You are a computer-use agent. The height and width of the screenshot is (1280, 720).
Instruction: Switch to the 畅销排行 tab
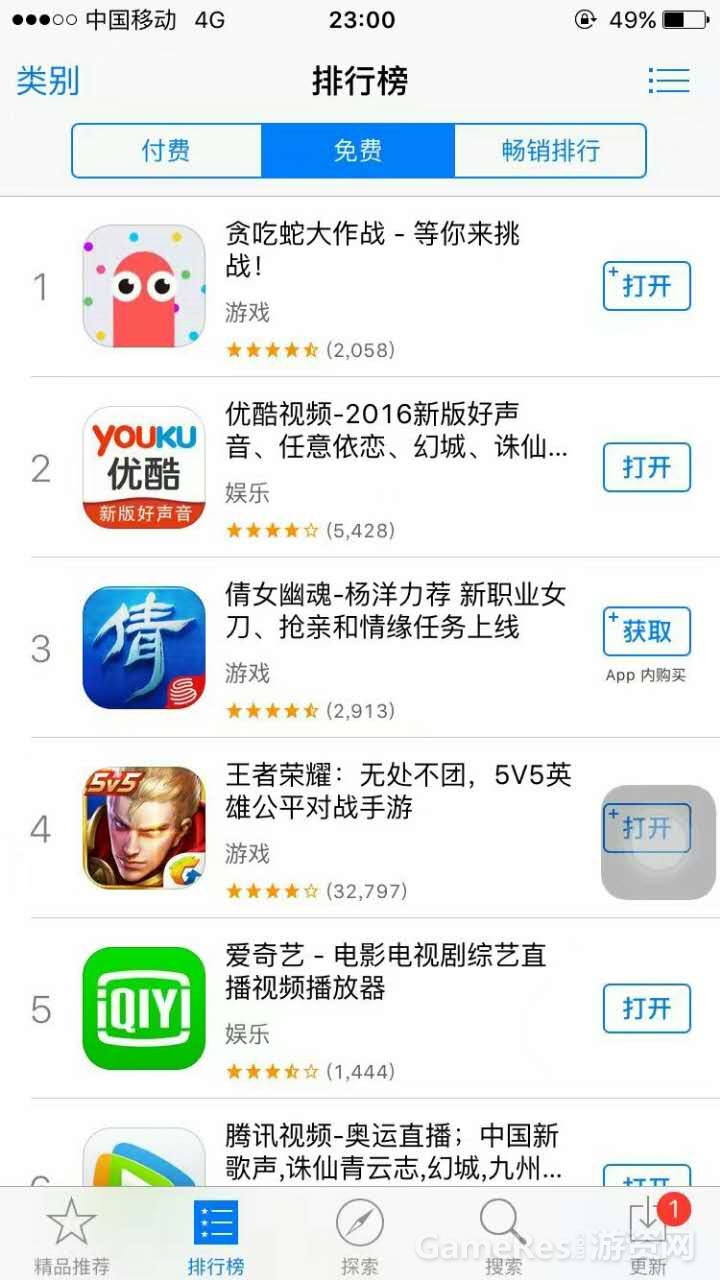(x=550, y=151)
